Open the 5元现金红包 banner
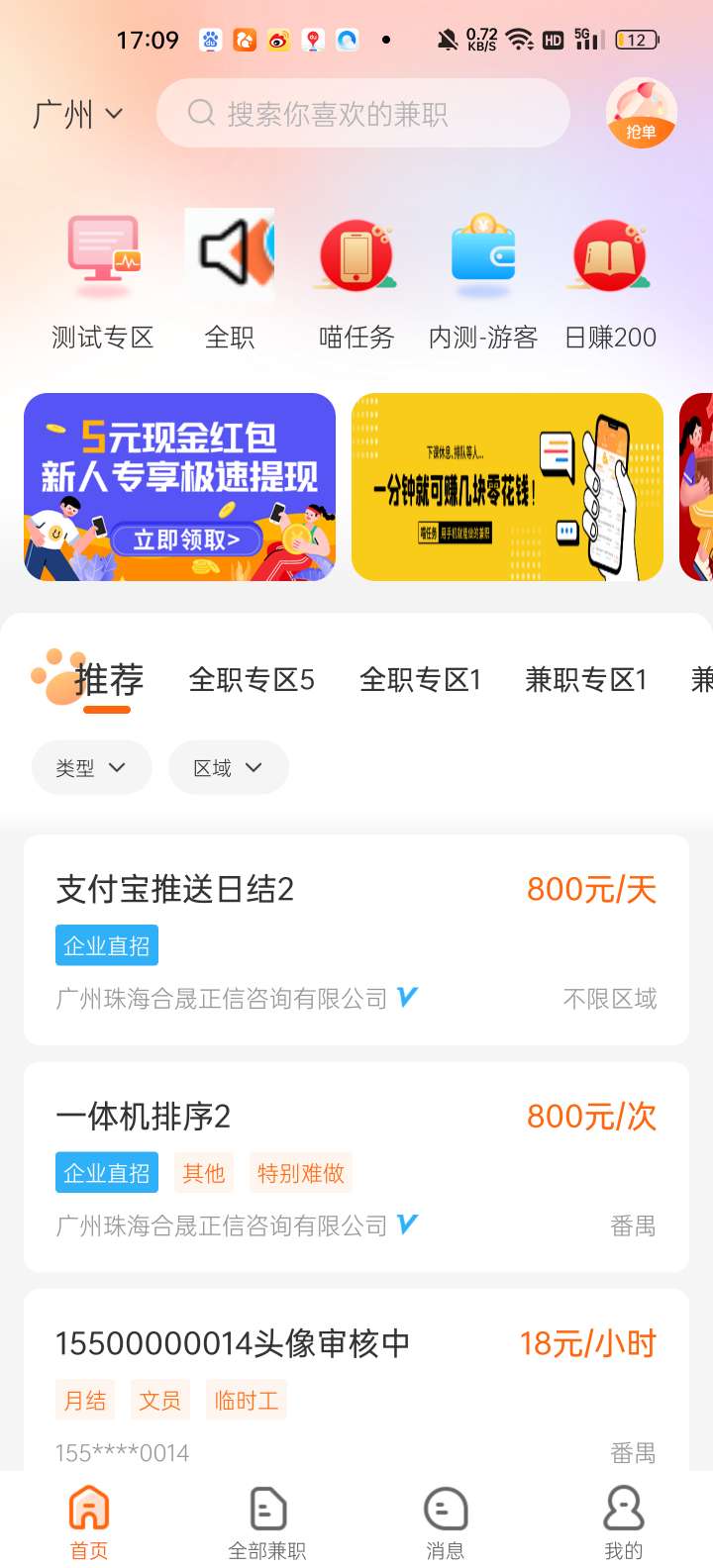Screen dimensions: 713x1568 point(180,487)
